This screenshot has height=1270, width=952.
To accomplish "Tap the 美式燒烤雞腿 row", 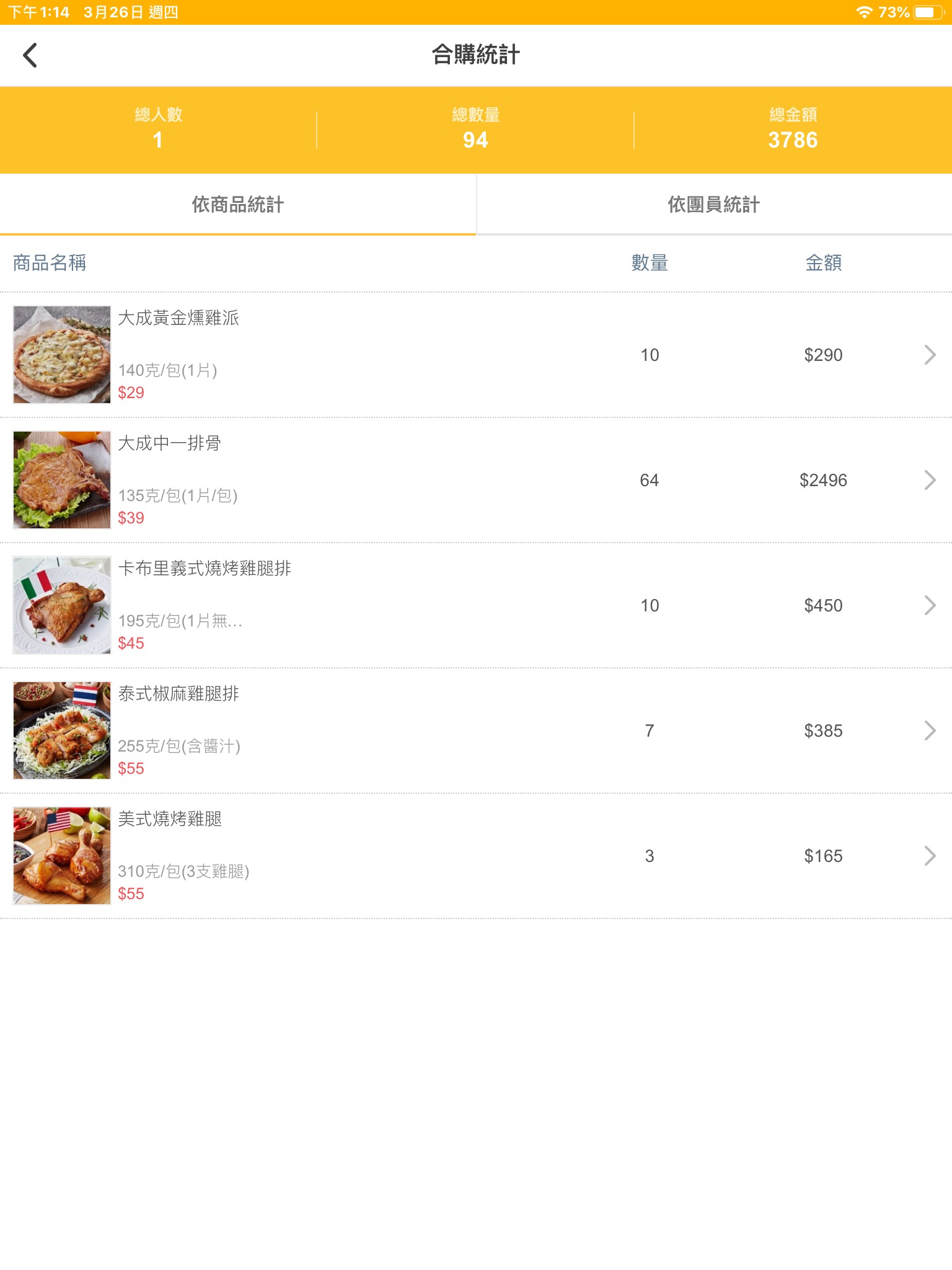I will (476, 856).
